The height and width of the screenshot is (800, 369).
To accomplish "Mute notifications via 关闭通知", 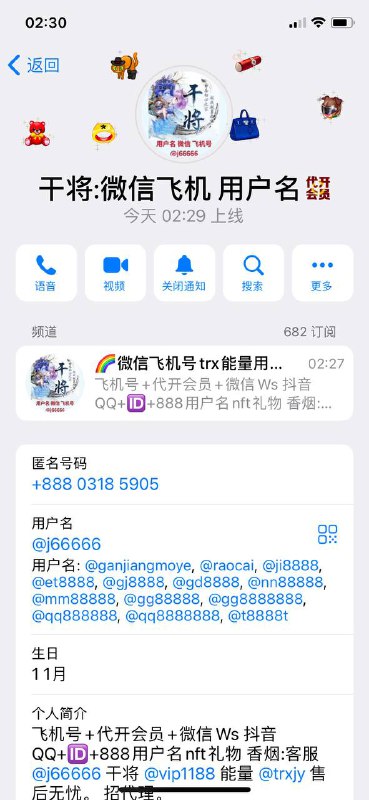I will [x=184, y=273].
